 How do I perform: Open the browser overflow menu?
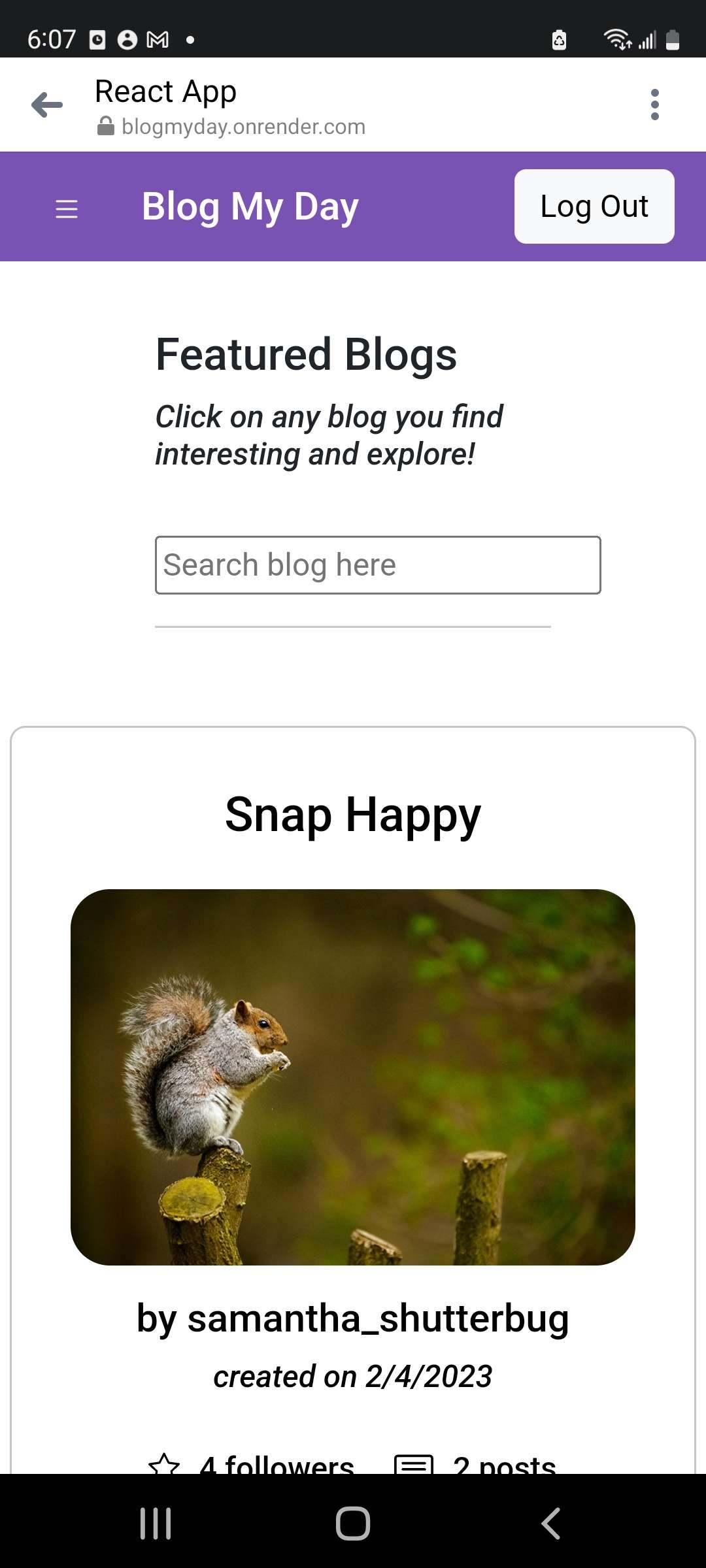coord(654,105)
